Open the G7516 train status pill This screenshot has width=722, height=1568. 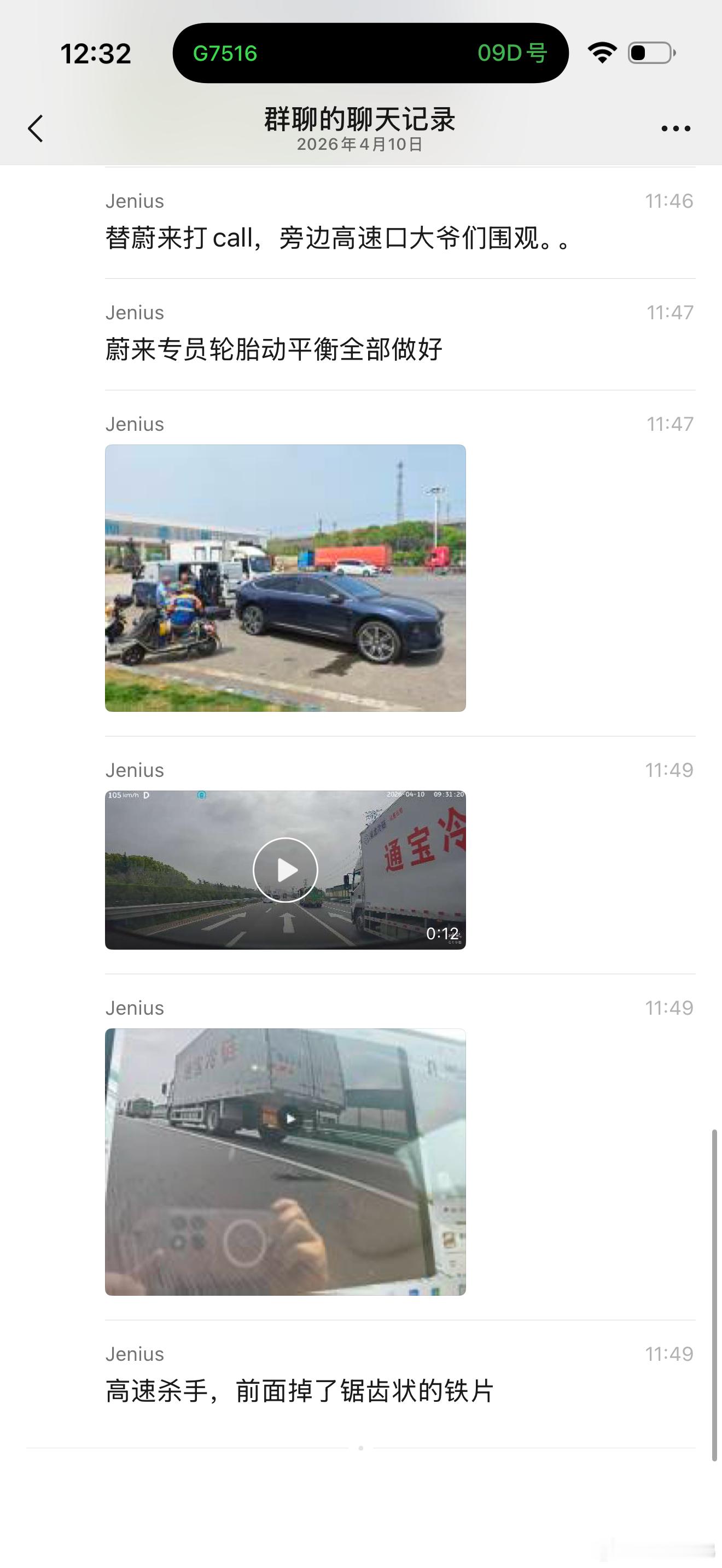coord(370,53)
